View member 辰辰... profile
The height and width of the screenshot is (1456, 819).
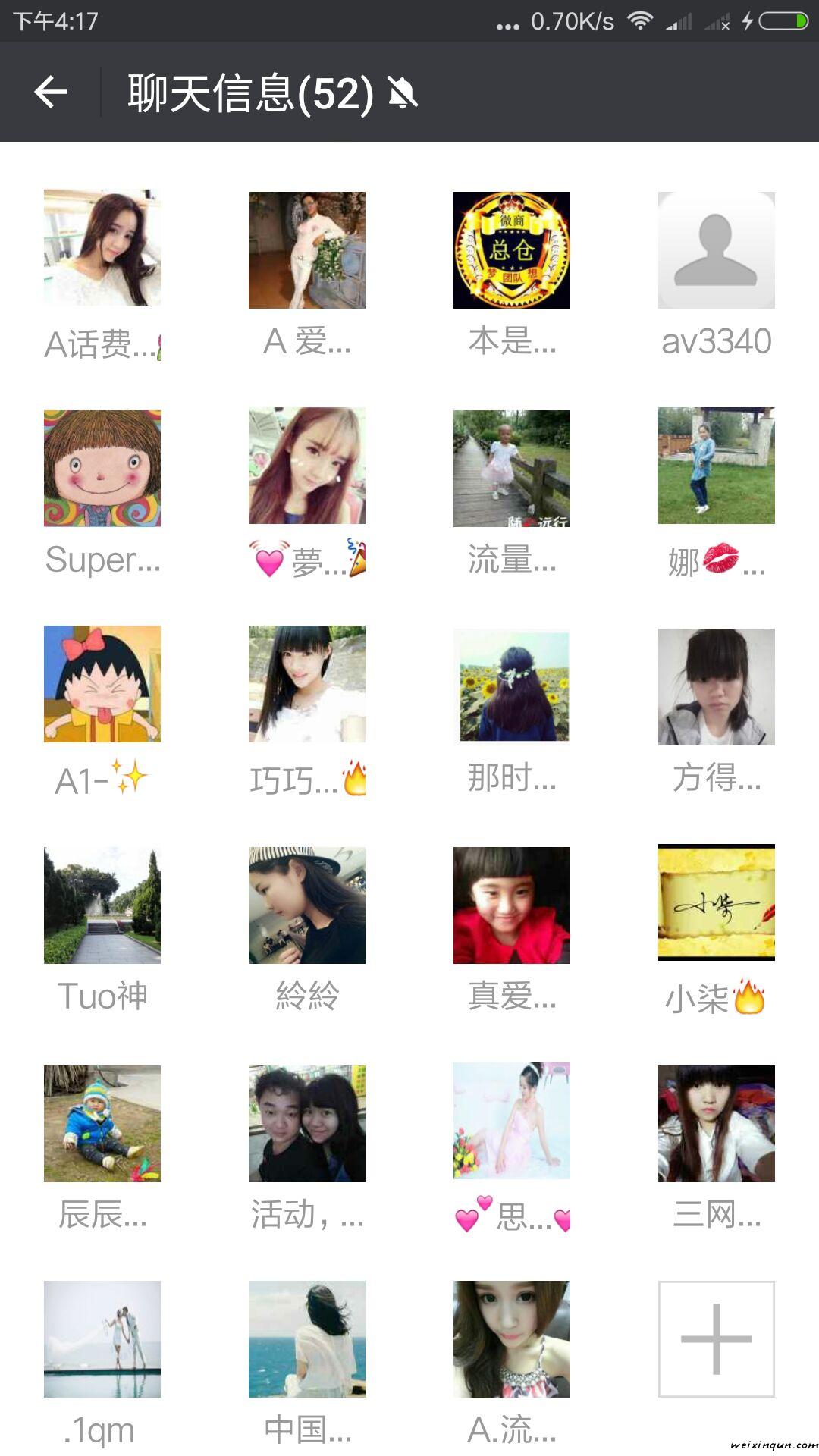coord(102,1123)
